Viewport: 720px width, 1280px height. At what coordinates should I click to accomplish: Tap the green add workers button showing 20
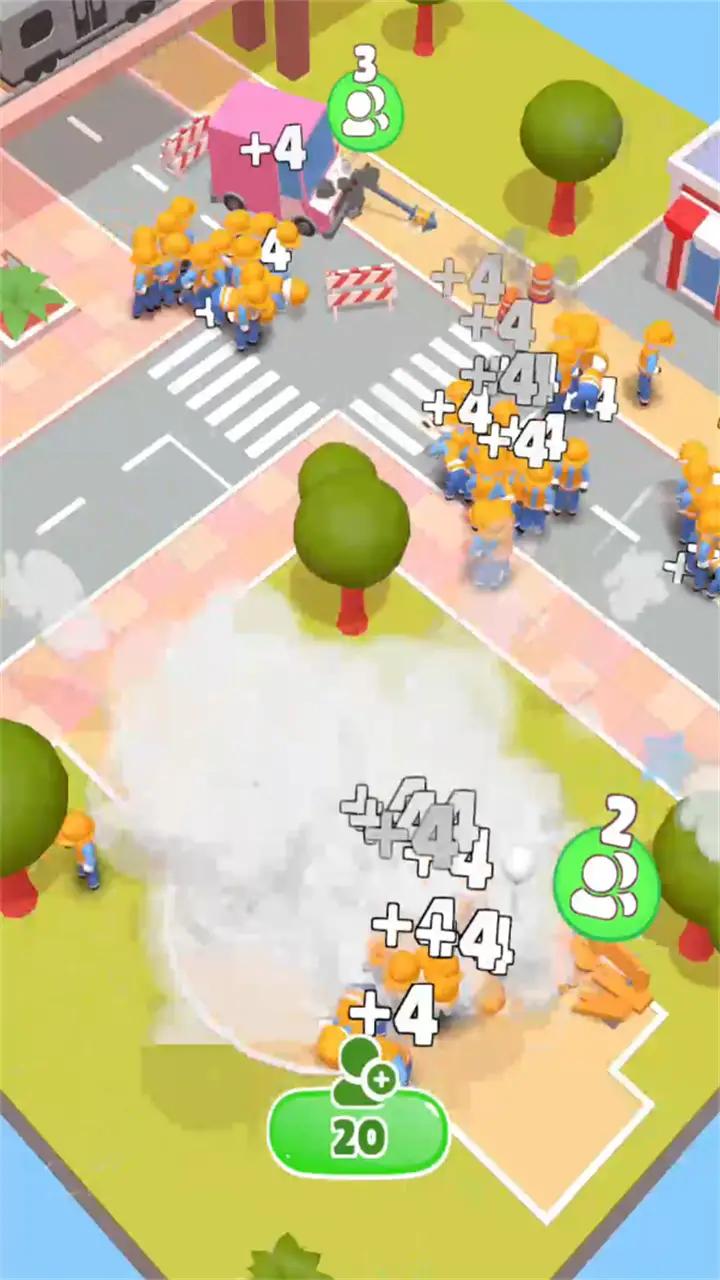(x=358, y=1132)
